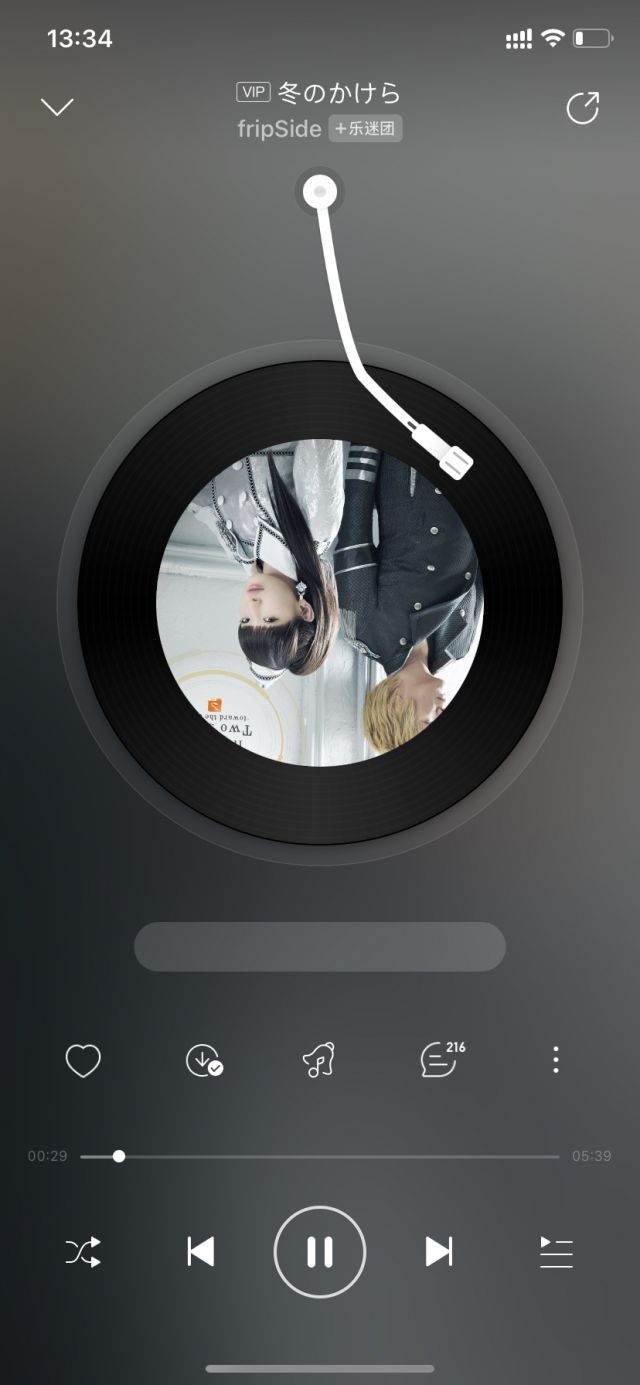Skip to the next track
This screenshot has width=640, height=1385.
click(x=439, y=1252)
